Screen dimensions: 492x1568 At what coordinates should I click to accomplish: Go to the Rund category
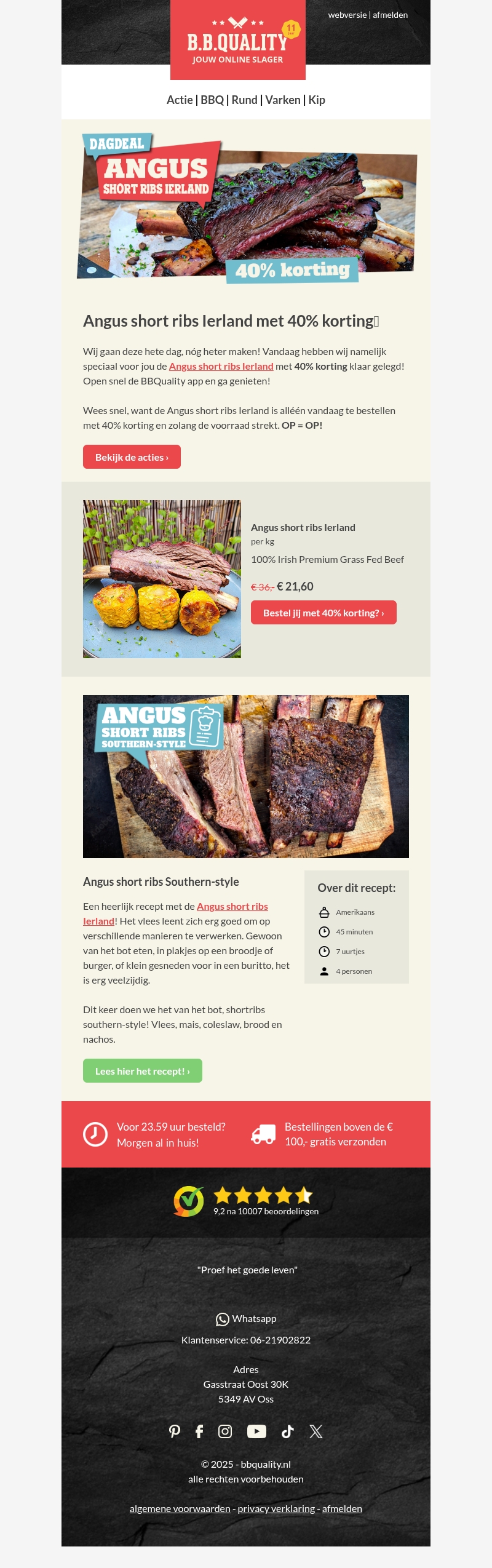pyautogui.click(x=244, y=100)
